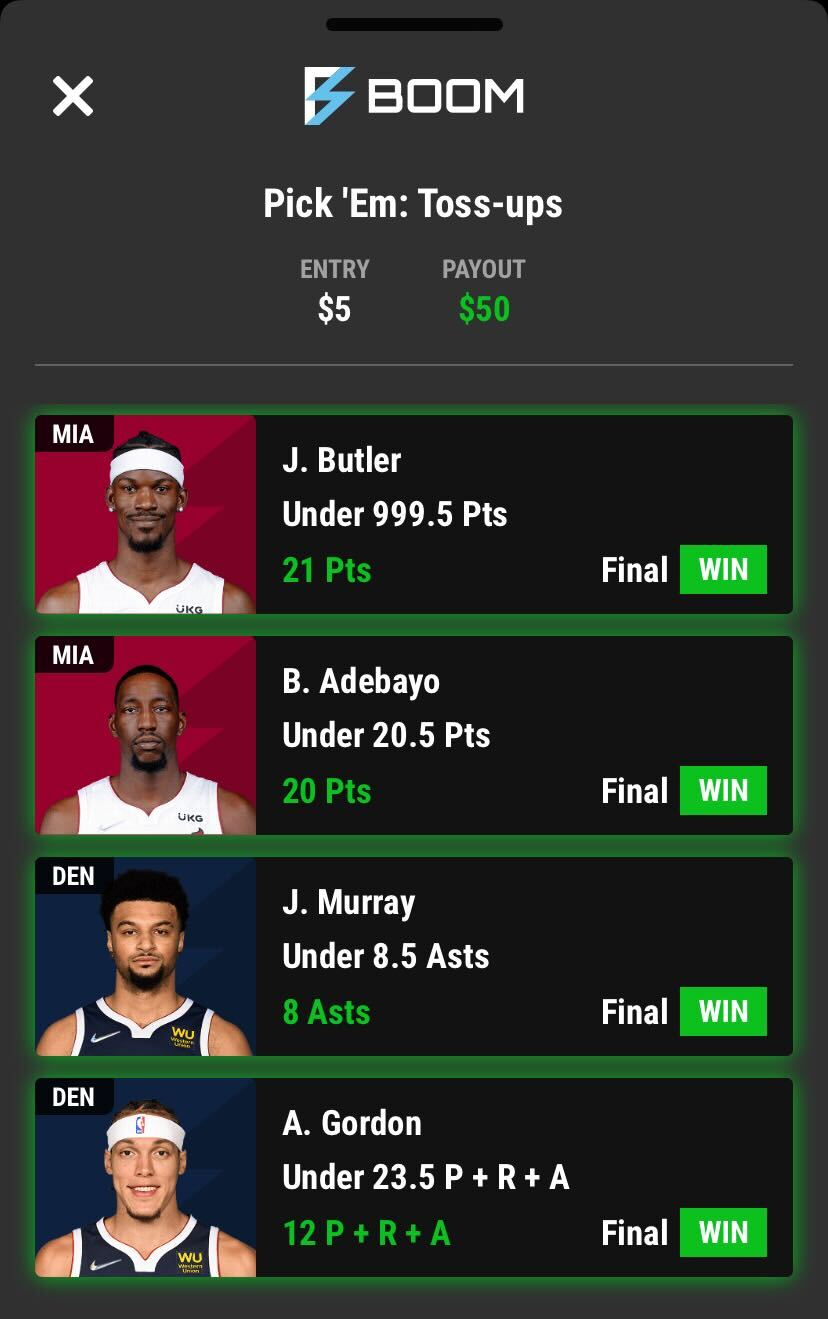Click Final status on Murray's card
Viewport: 828px width, 1319px height.
pyautogui.click(x=634, y=1011)
